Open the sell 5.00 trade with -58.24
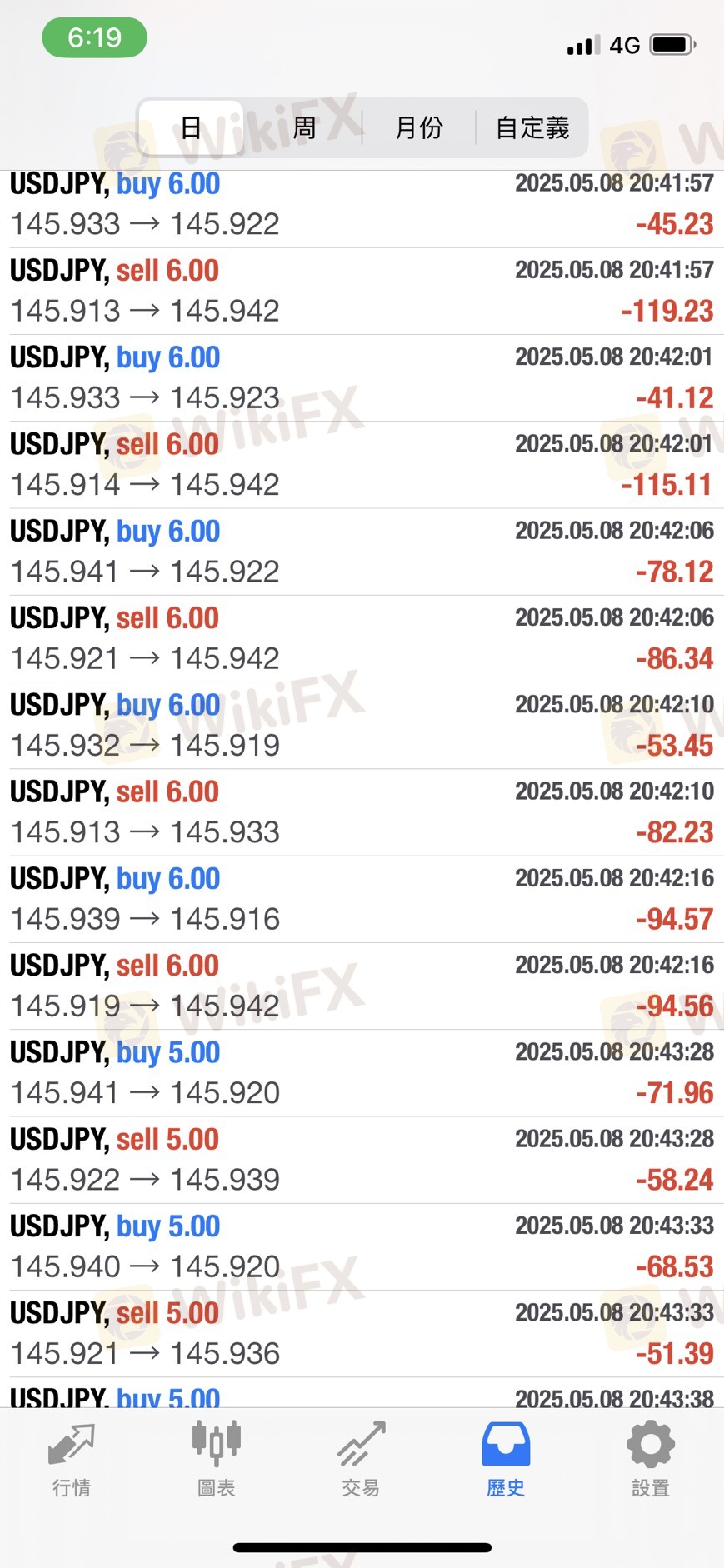Screen dimensions: 724x1568 [362, 1160]
